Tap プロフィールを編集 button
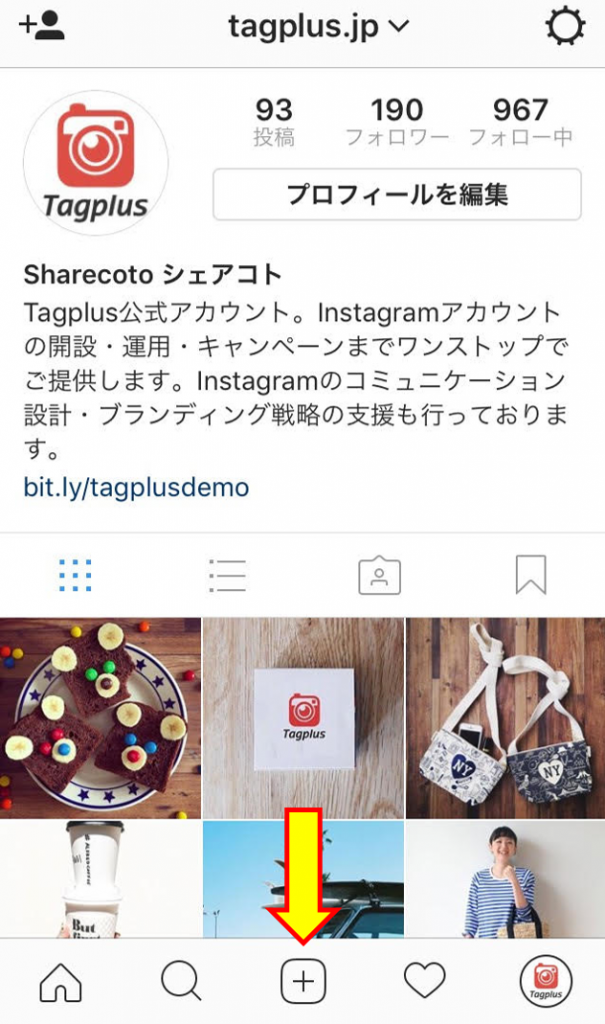Screen dimensions: 605x1024 coord(397,194)
